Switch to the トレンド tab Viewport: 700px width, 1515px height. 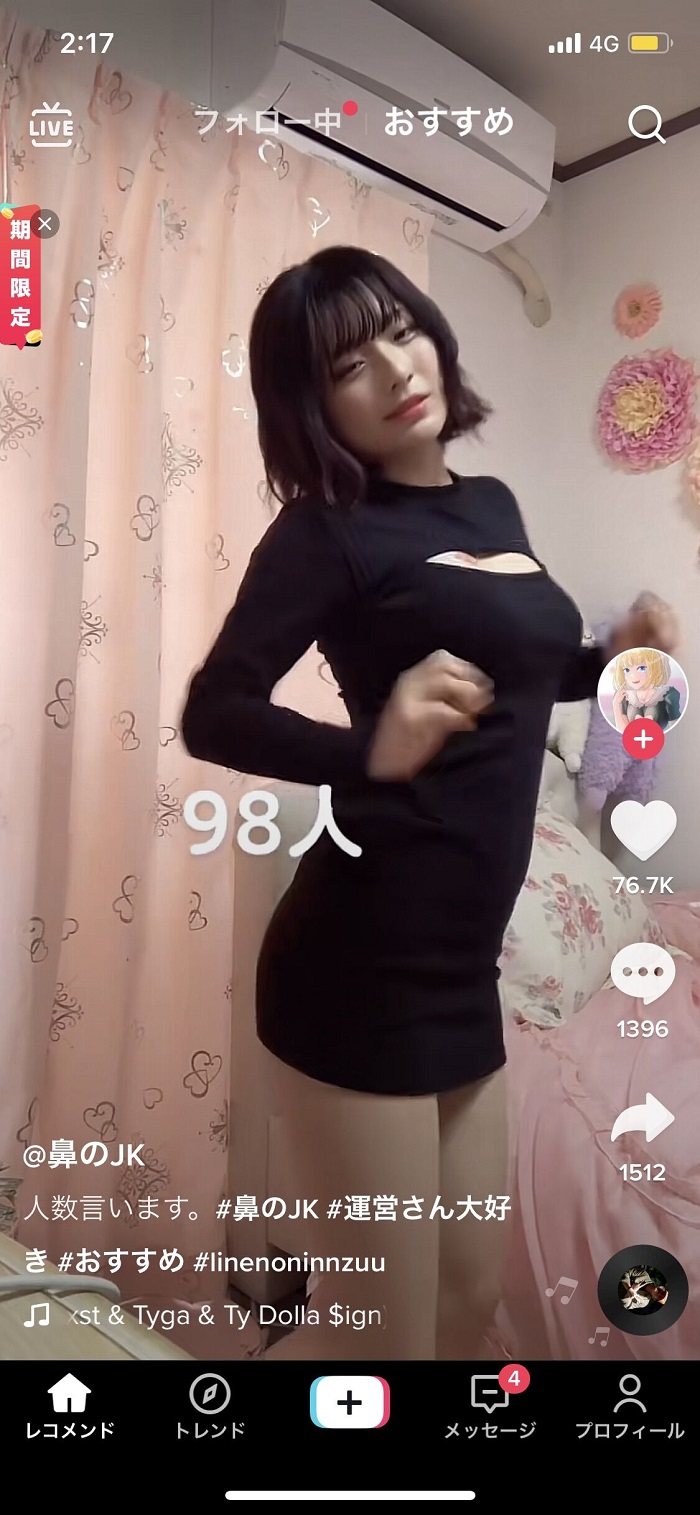point(210,1405)
